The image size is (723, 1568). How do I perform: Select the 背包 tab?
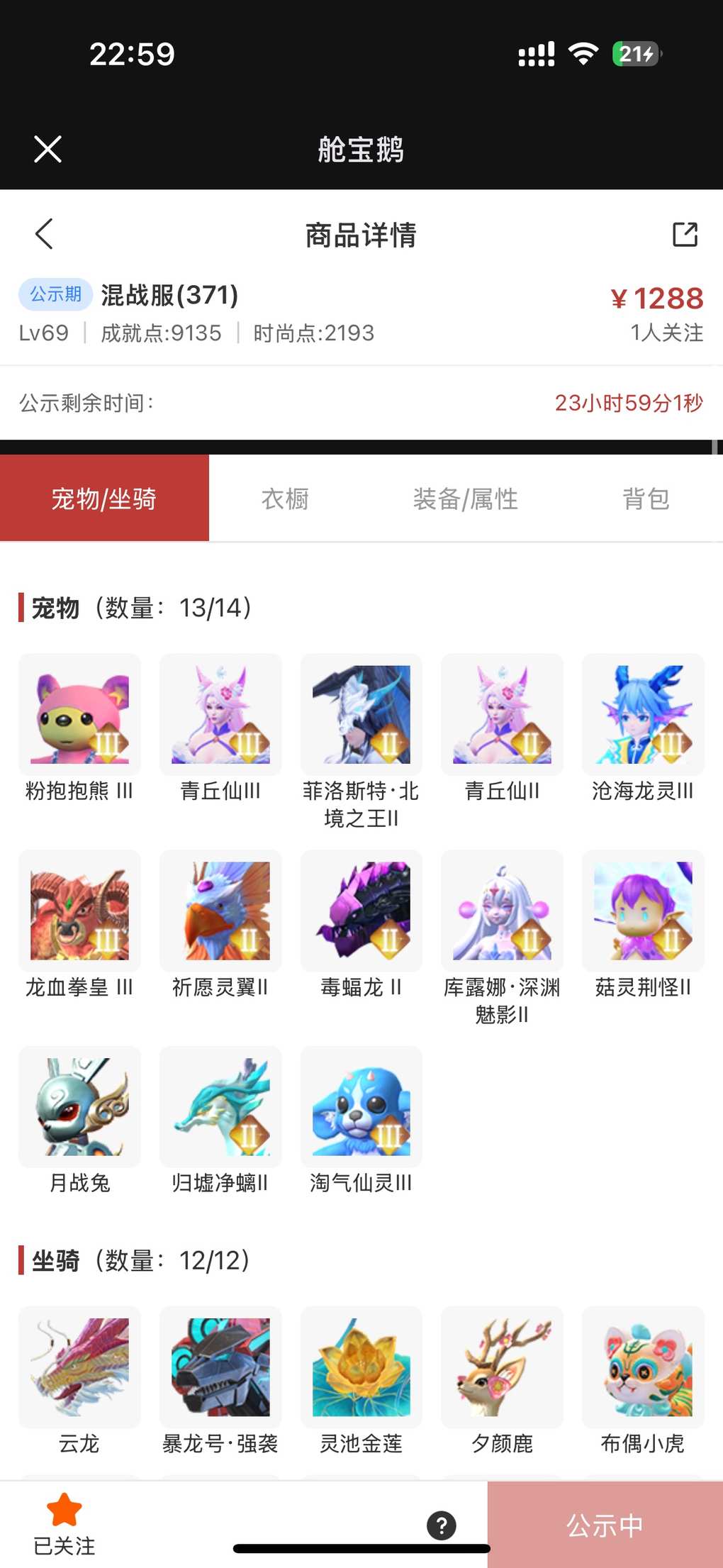(645, 499)
